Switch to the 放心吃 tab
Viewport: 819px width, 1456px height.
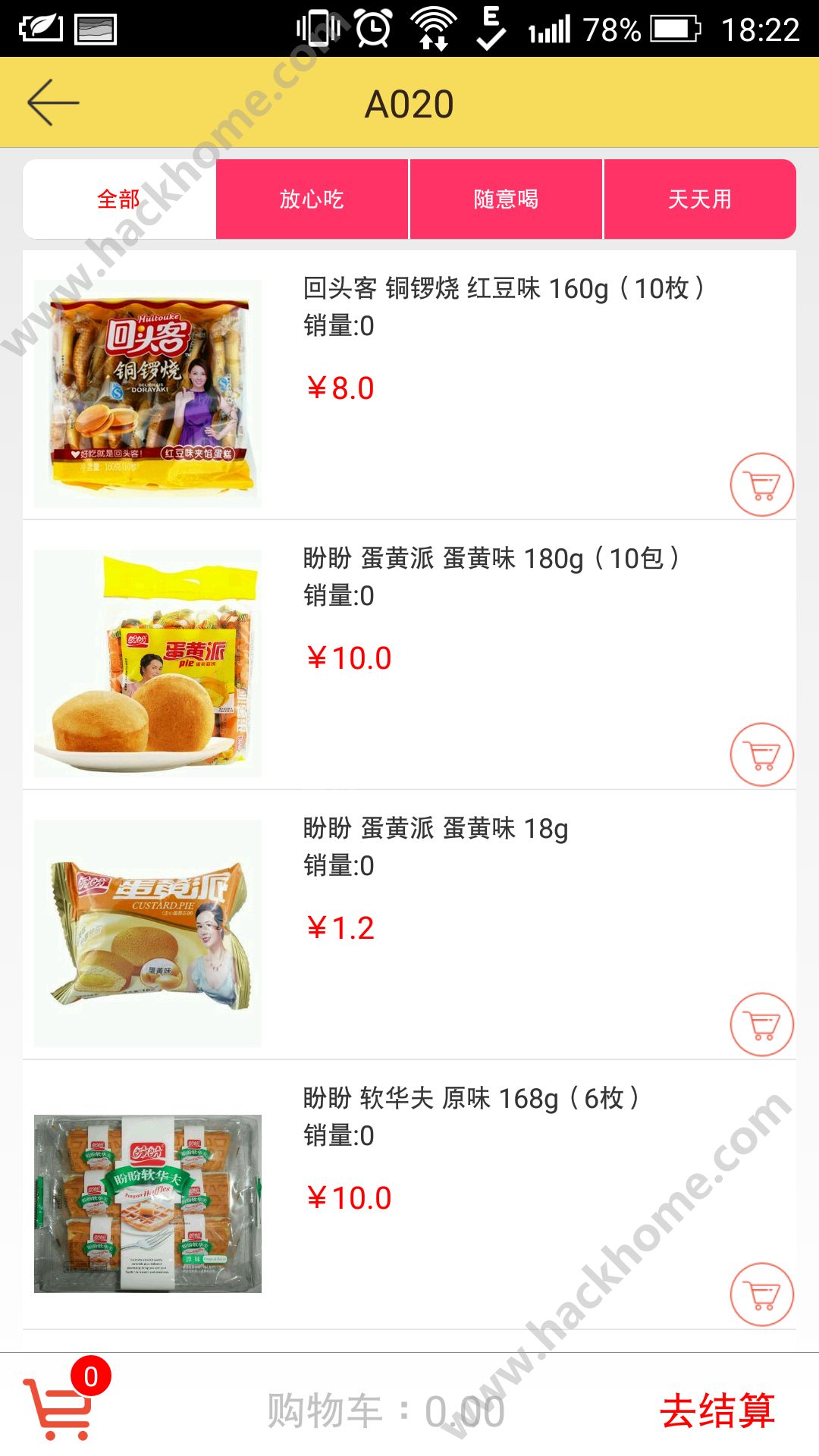coord(312,199)
